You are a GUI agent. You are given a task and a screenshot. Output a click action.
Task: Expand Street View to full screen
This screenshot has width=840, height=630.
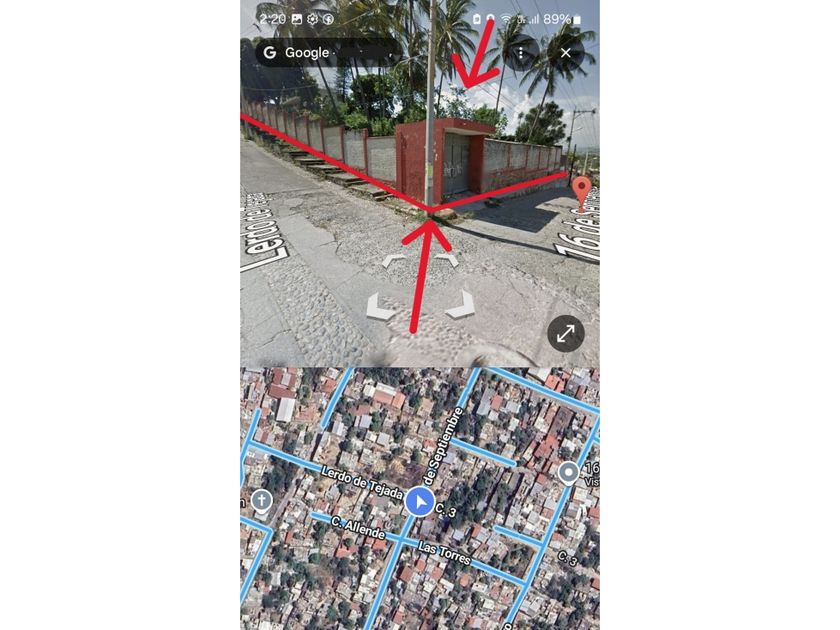[x=566, y=334]
